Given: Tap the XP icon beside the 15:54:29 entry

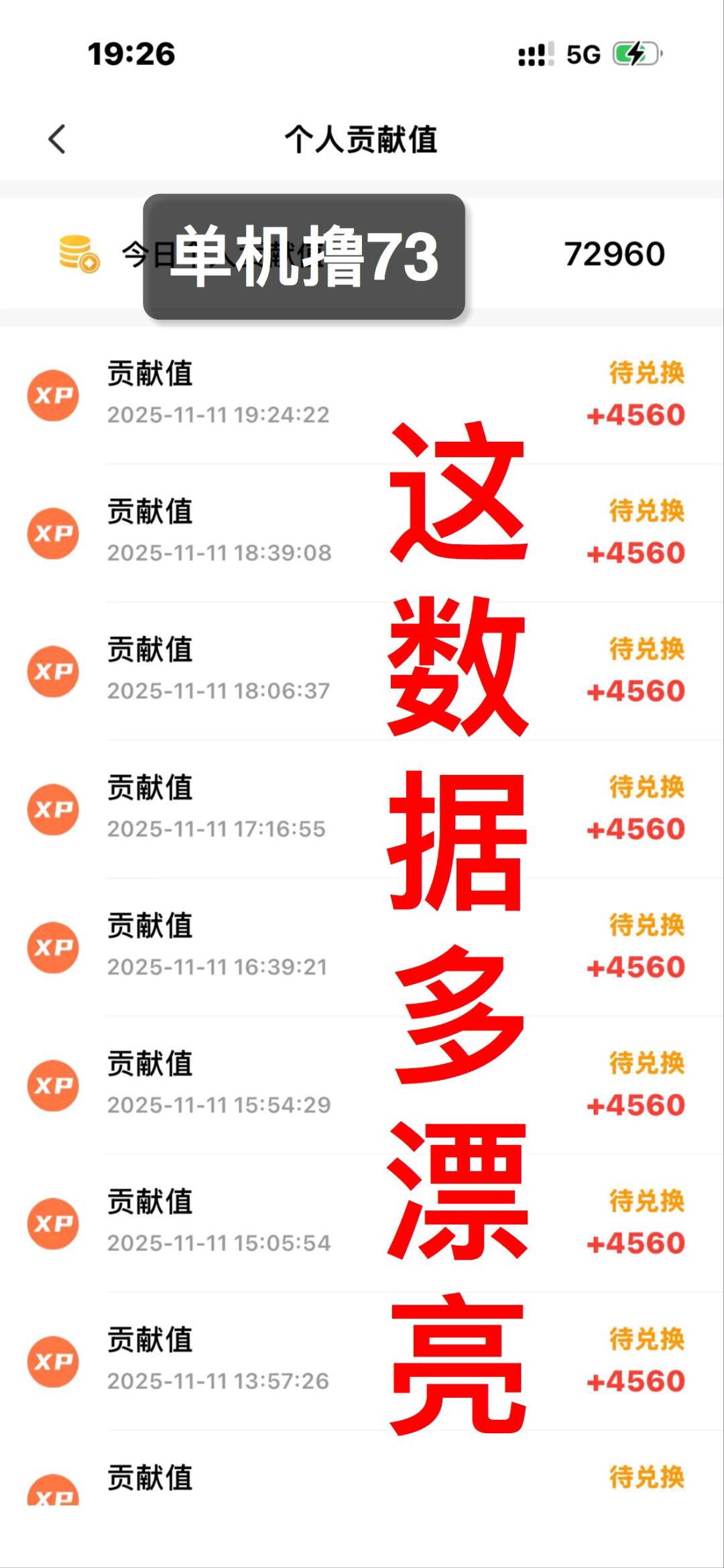Looking at the screenshot, I should [x=53, y=1086].
